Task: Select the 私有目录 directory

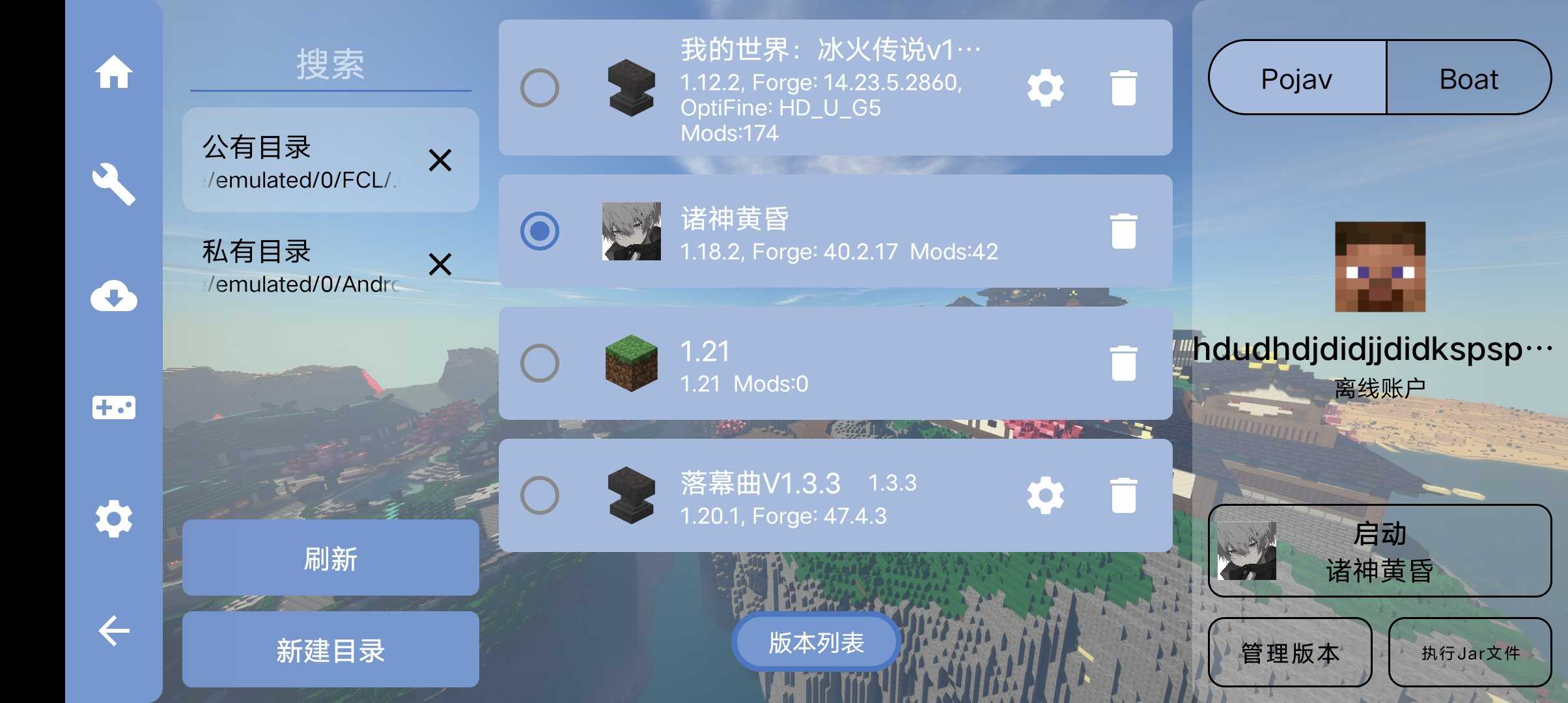Action: tap(300, 266)
